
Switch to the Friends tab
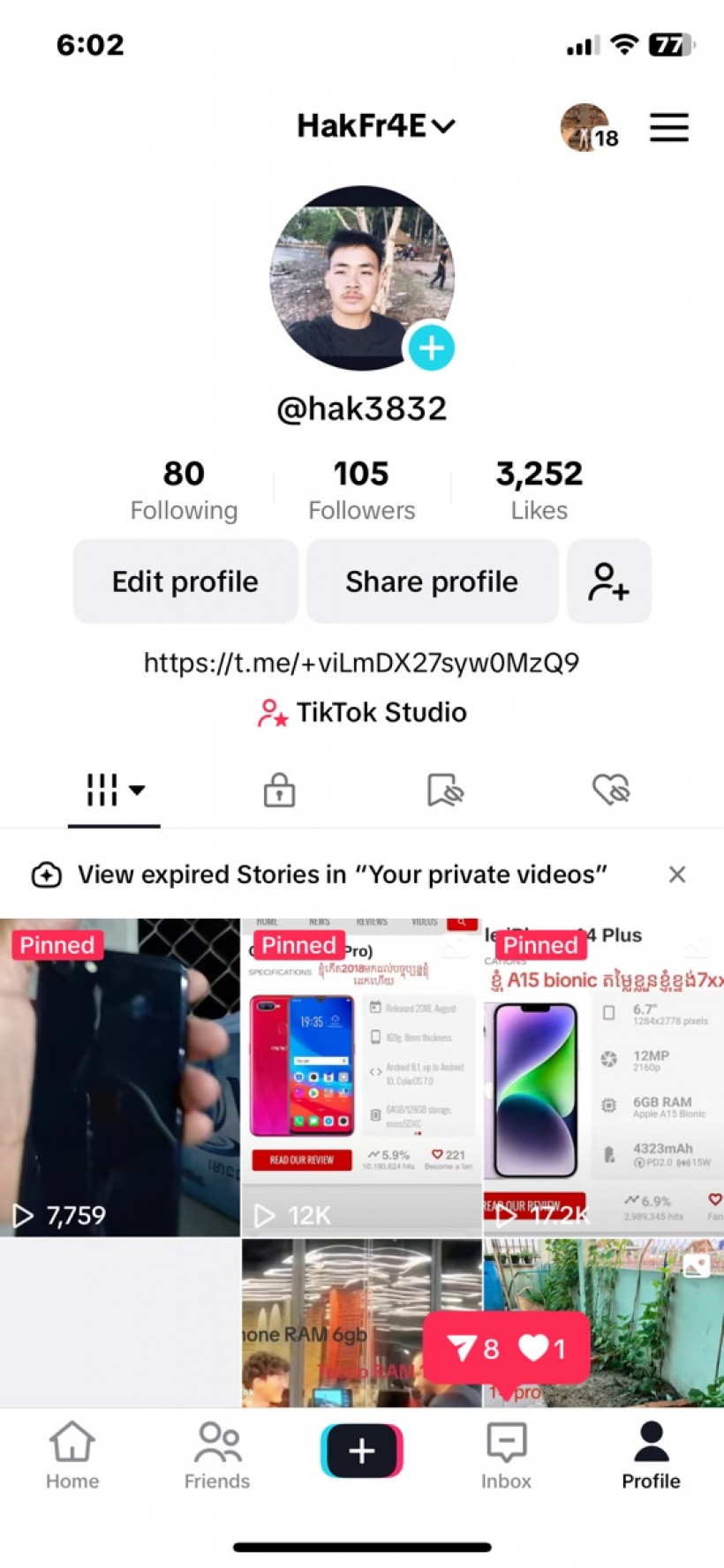pos(217,1456)
